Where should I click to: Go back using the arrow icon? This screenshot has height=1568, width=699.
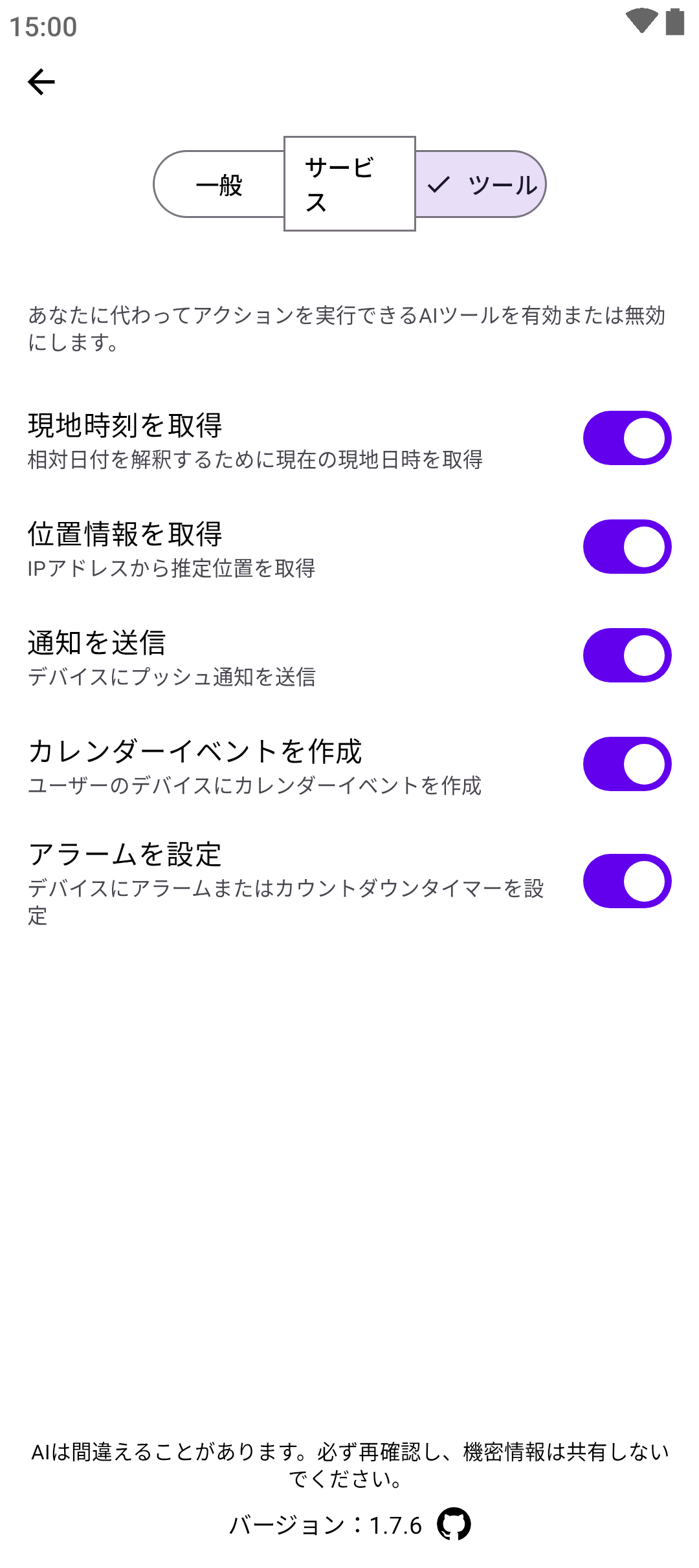tap(41, 82)
